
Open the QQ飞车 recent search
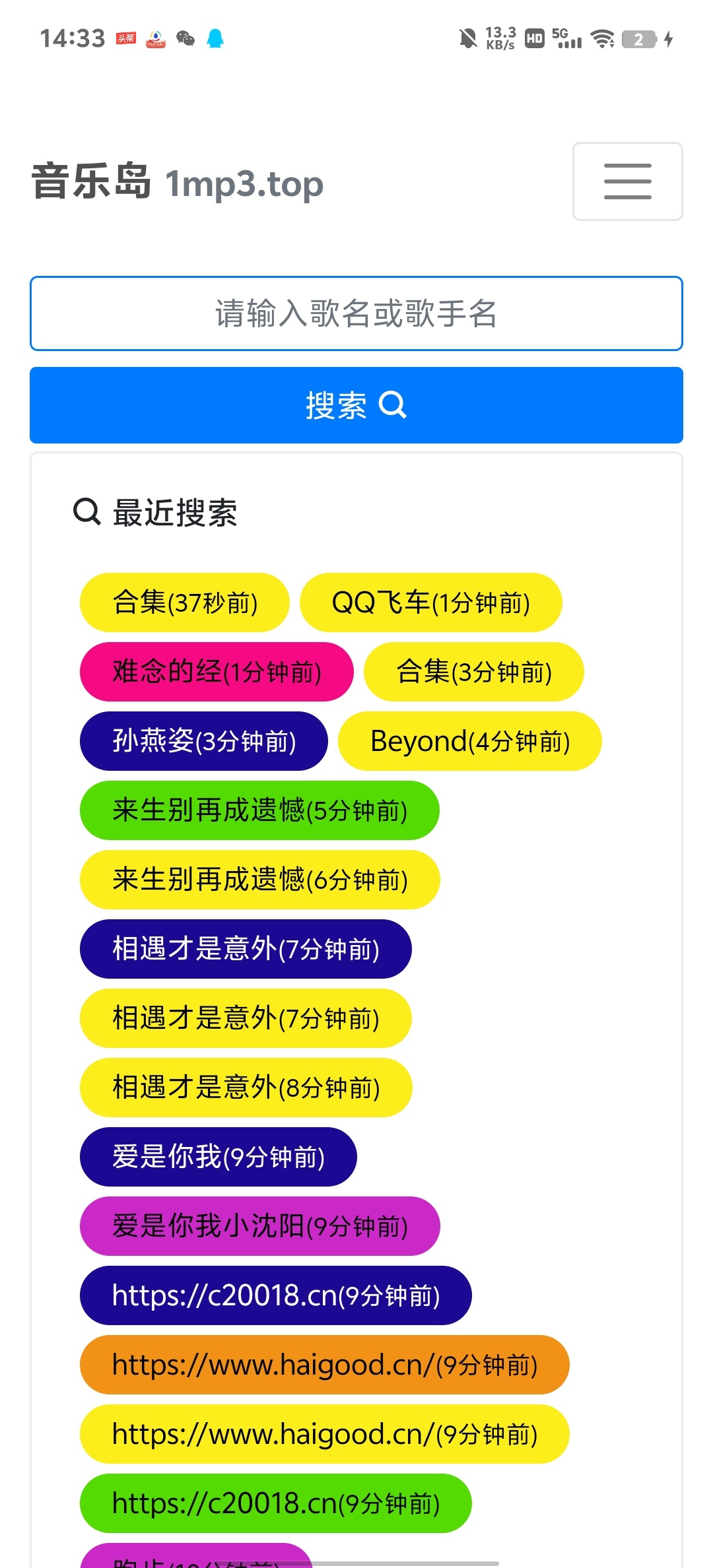click(x=431, y=602)
